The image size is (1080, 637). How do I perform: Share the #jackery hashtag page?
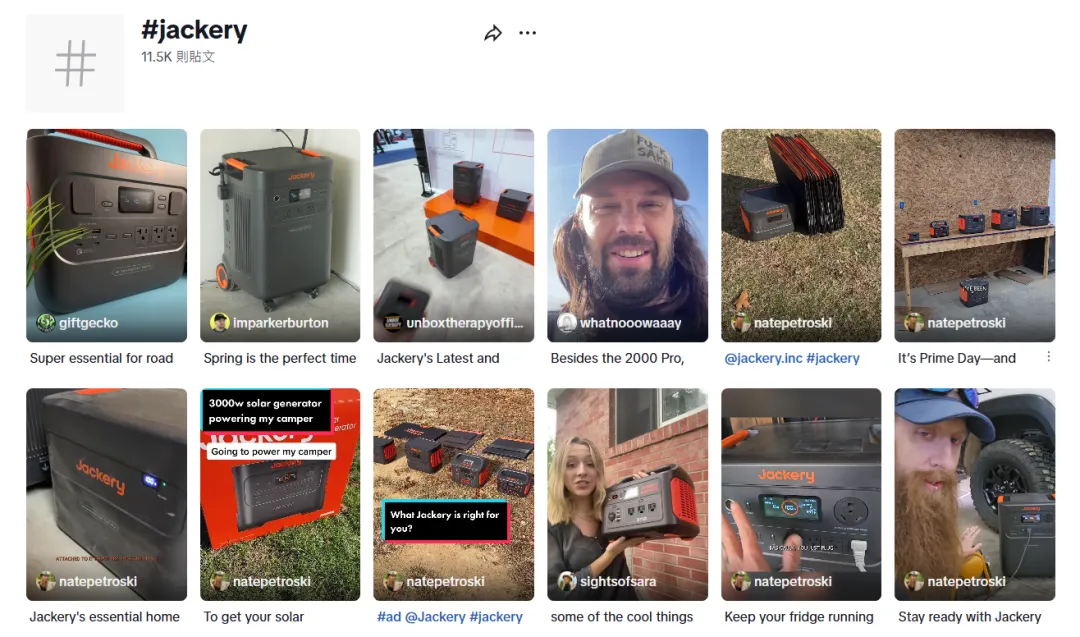492,33
